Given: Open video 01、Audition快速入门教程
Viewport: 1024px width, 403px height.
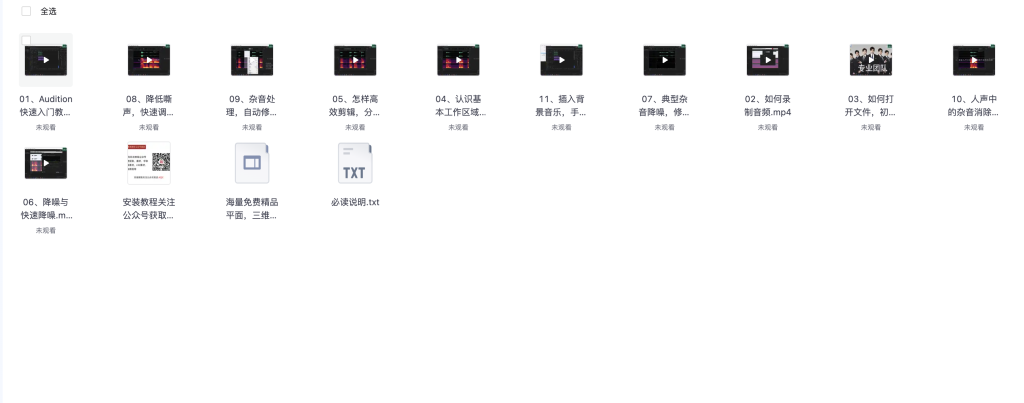Looking at the screenshot, I should point(46,60).
